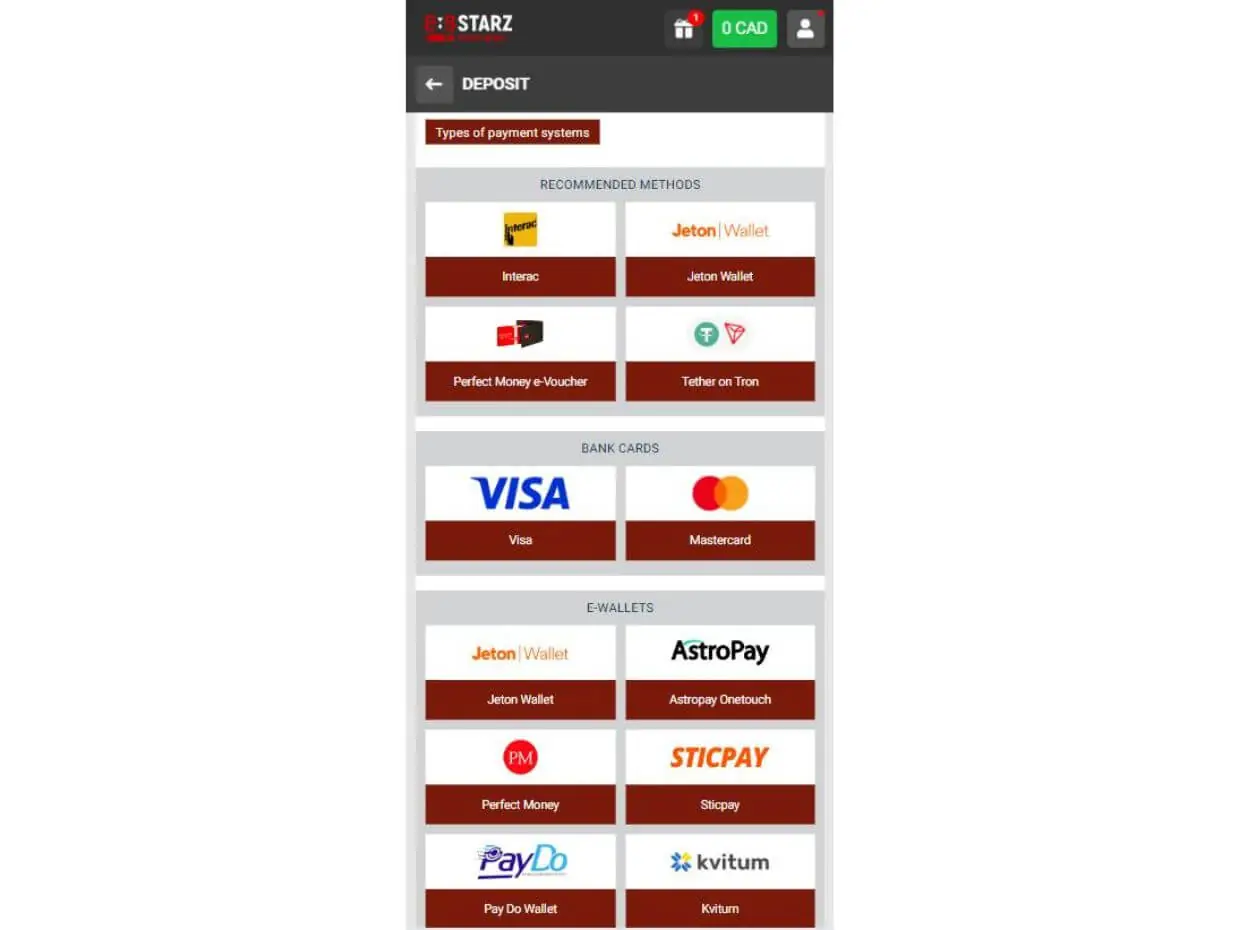Image resolution: width=1240 pixels, height=930 pixels.
Task: Tap the 0 CAD balance button
Action: click(744, 28)
